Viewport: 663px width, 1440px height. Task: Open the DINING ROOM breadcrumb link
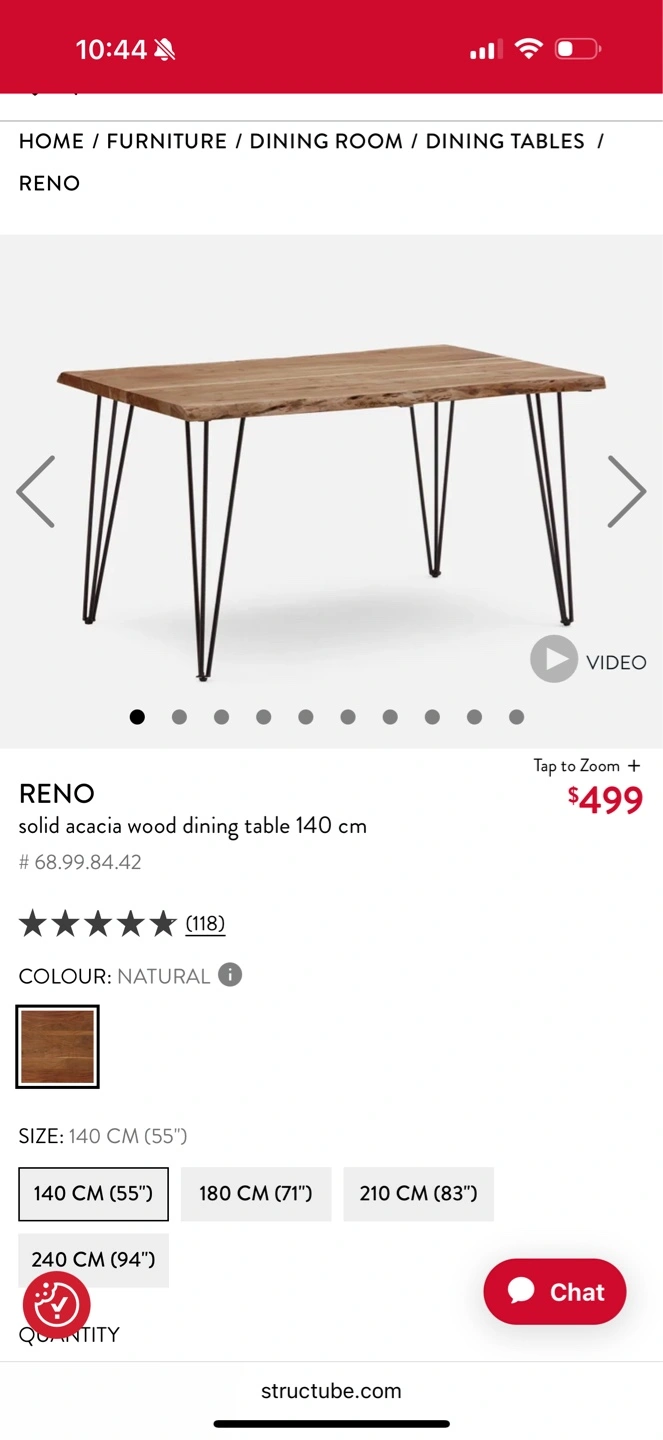326,141
